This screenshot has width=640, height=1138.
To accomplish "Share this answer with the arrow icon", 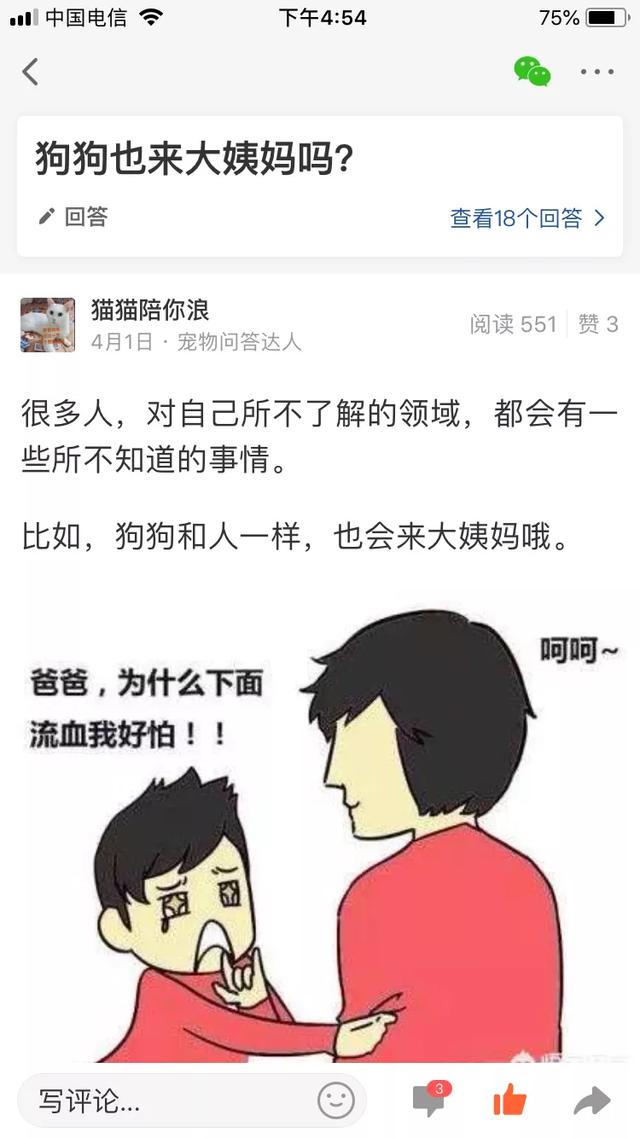I will [592, 1102].
